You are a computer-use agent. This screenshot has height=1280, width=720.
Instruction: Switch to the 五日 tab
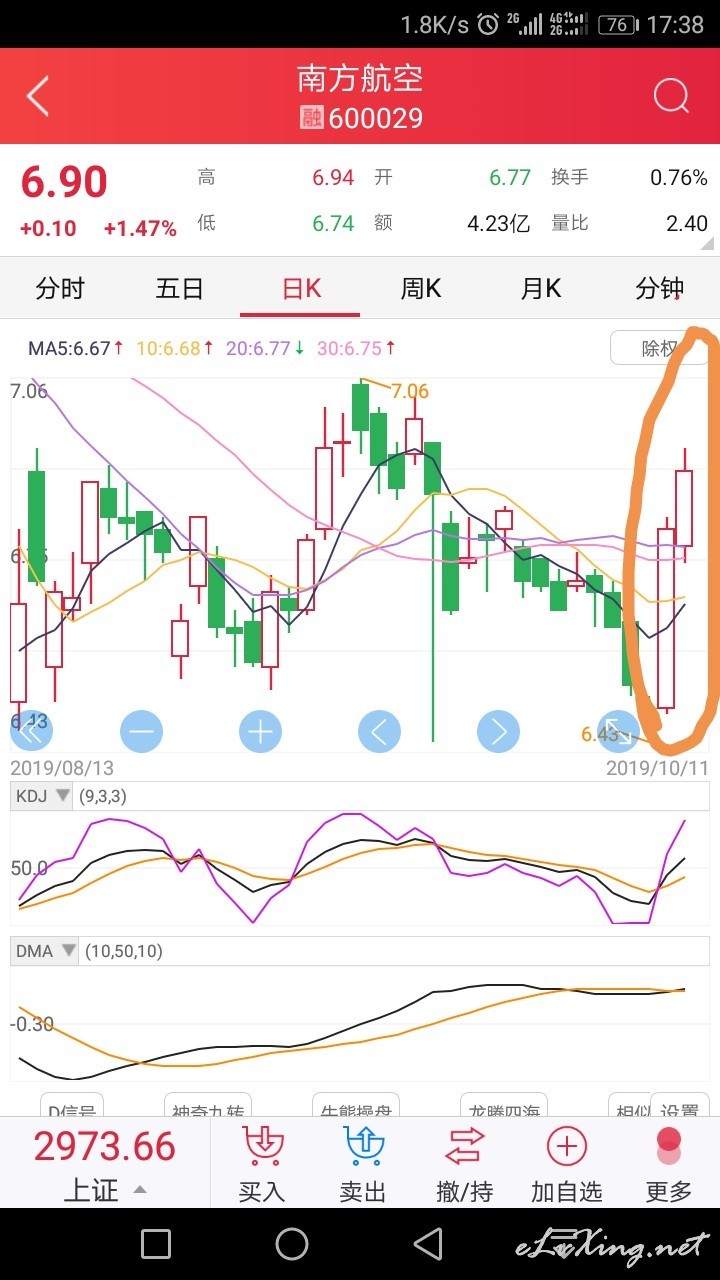[x=180, y=289]
